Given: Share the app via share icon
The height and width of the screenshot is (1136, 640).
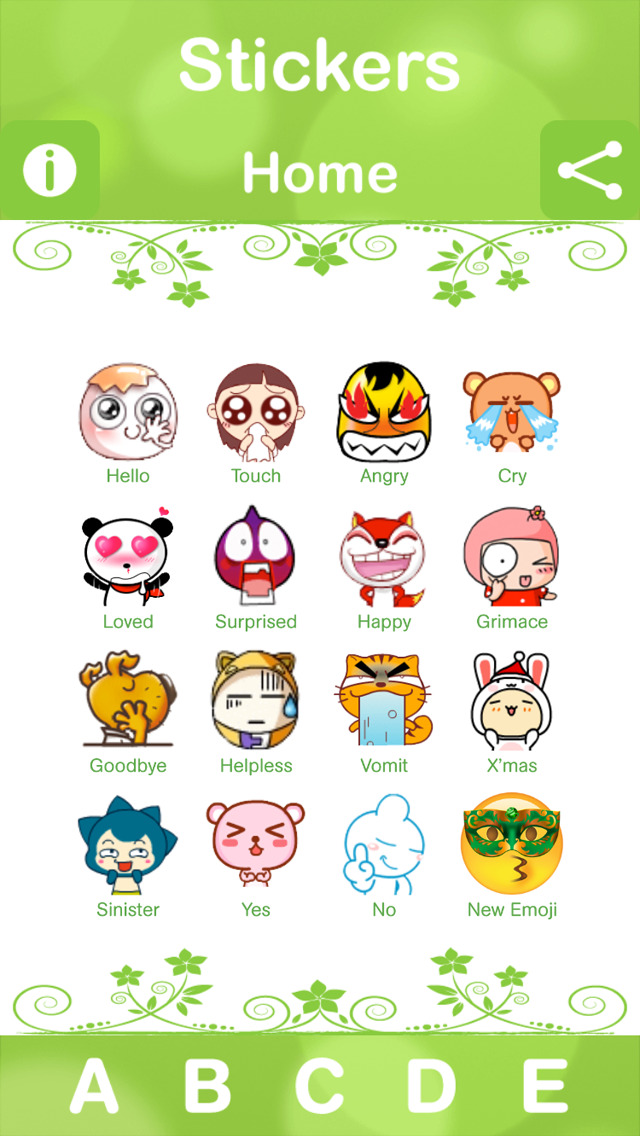Looking at the screenshot, I should [590, 170].
